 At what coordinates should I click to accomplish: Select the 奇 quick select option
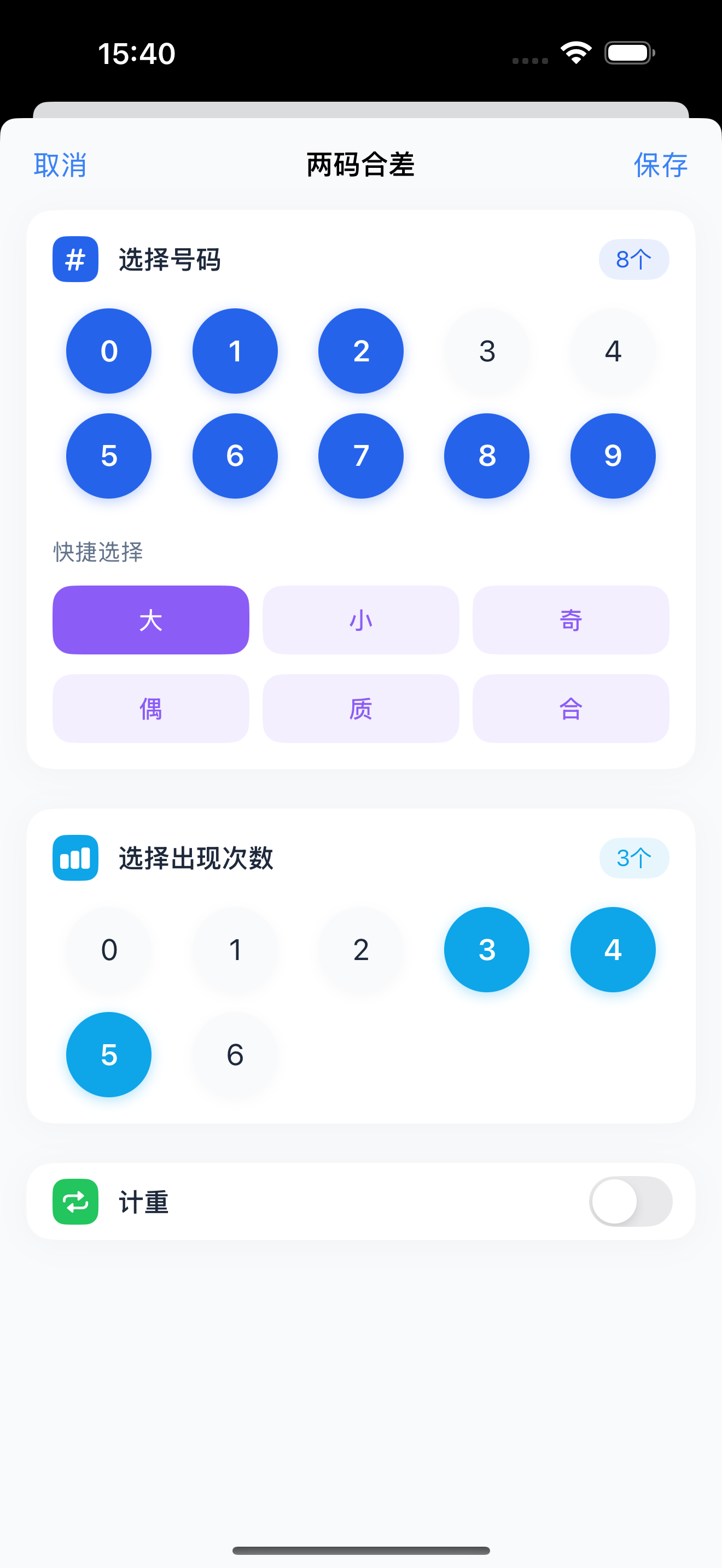coord(570,619)
